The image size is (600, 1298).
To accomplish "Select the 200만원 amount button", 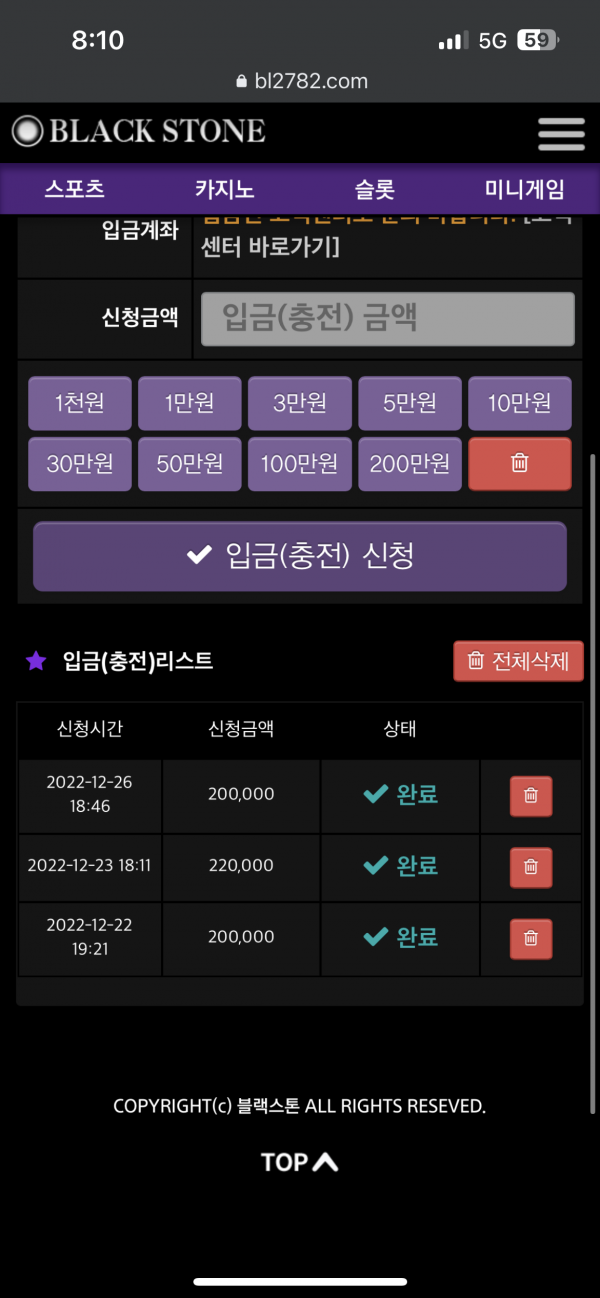I will pos(410,464).
